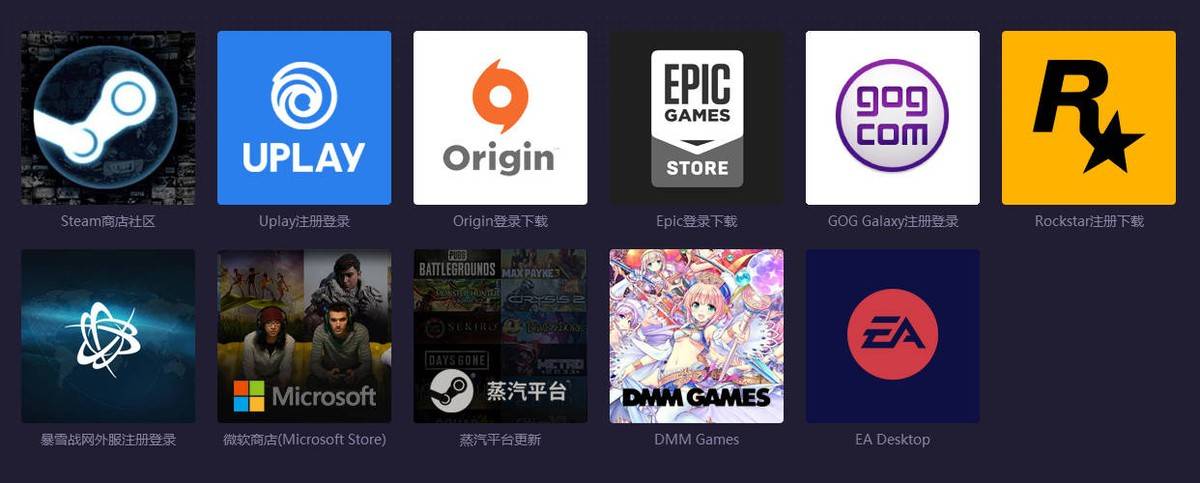Viewport: 1200px width, 483px height.
Task: Choose the Epic登录下载 tile
Action: (x=696, y=118)
